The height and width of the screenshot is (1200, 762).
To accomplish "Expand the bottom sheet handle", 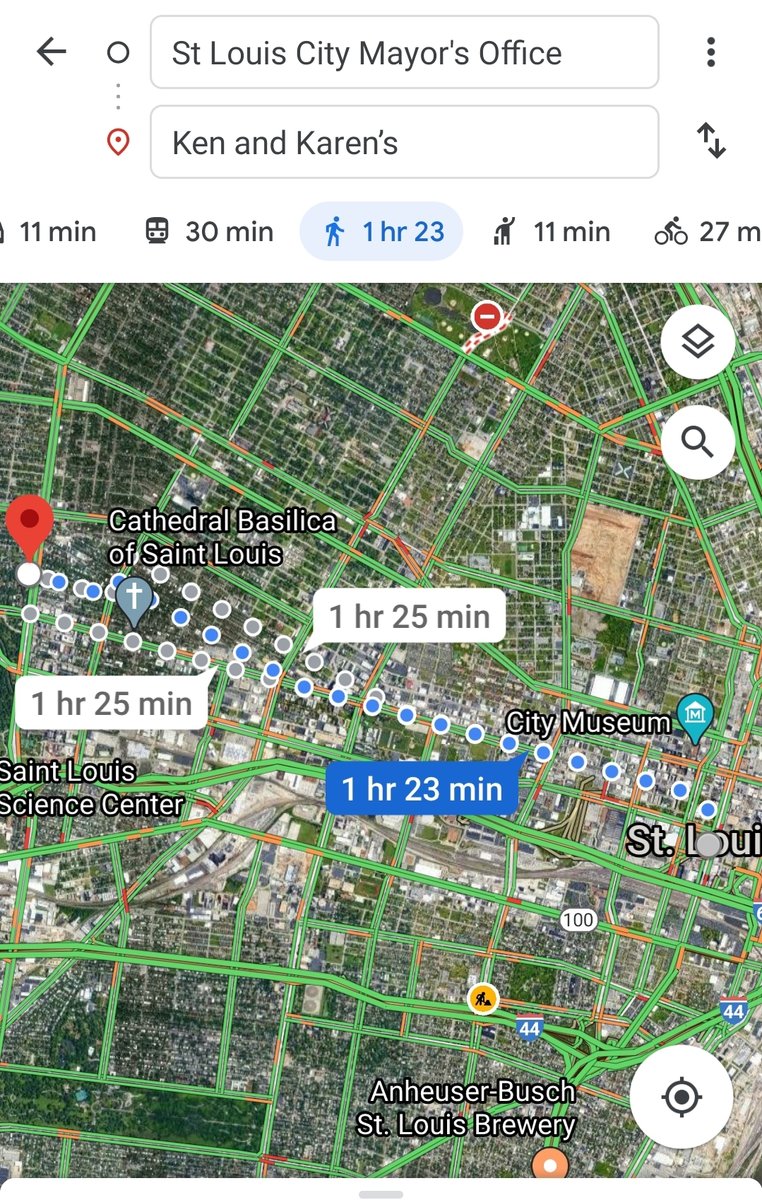I will (x=381, y=1193).
